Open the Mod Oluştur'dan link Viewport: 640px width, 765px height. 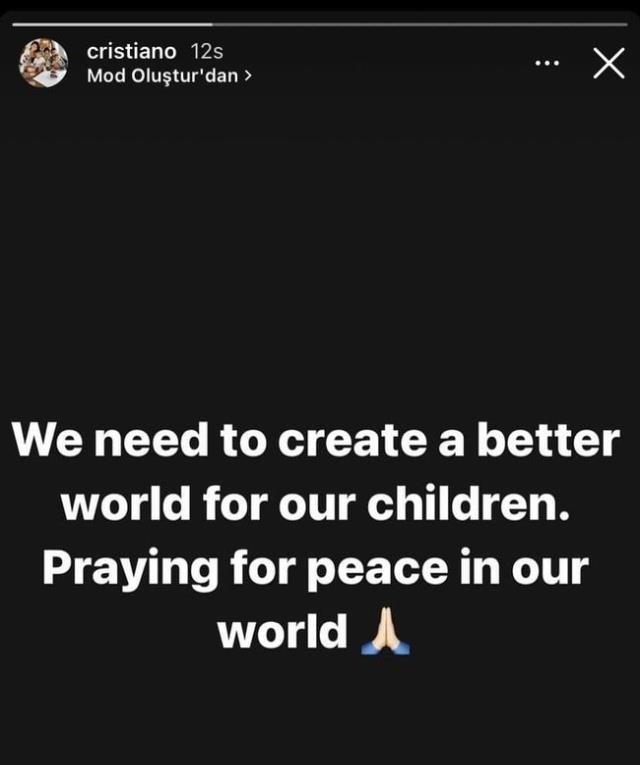(x=169, y=75)
